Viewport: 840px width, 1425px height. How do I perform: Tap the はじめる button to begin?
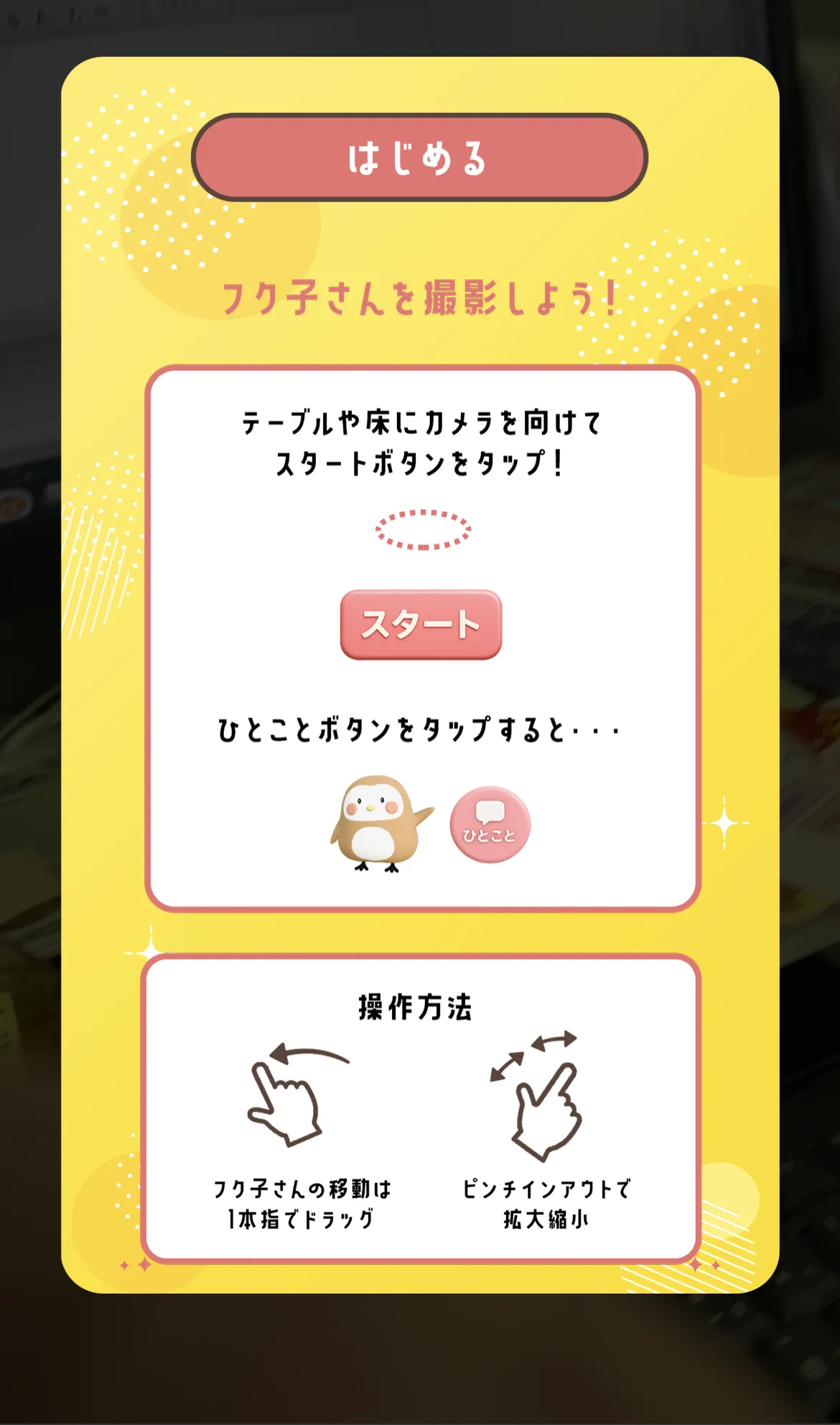tap(419, 157)
